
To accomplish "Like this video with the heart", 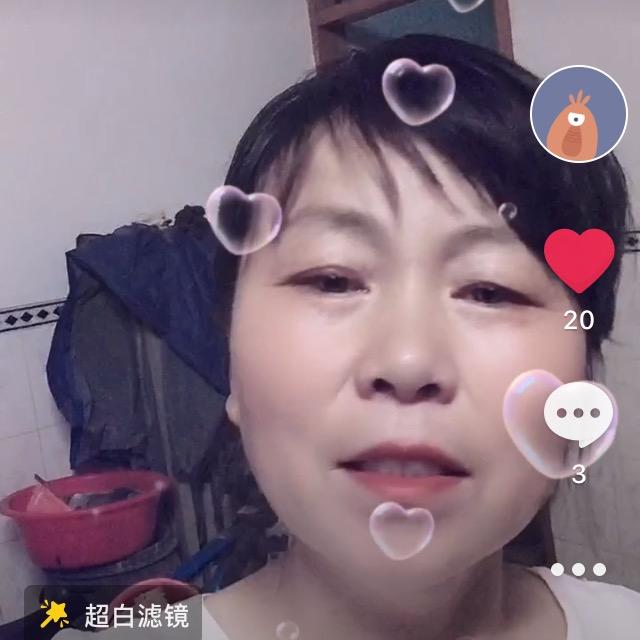I will point(579,260).
